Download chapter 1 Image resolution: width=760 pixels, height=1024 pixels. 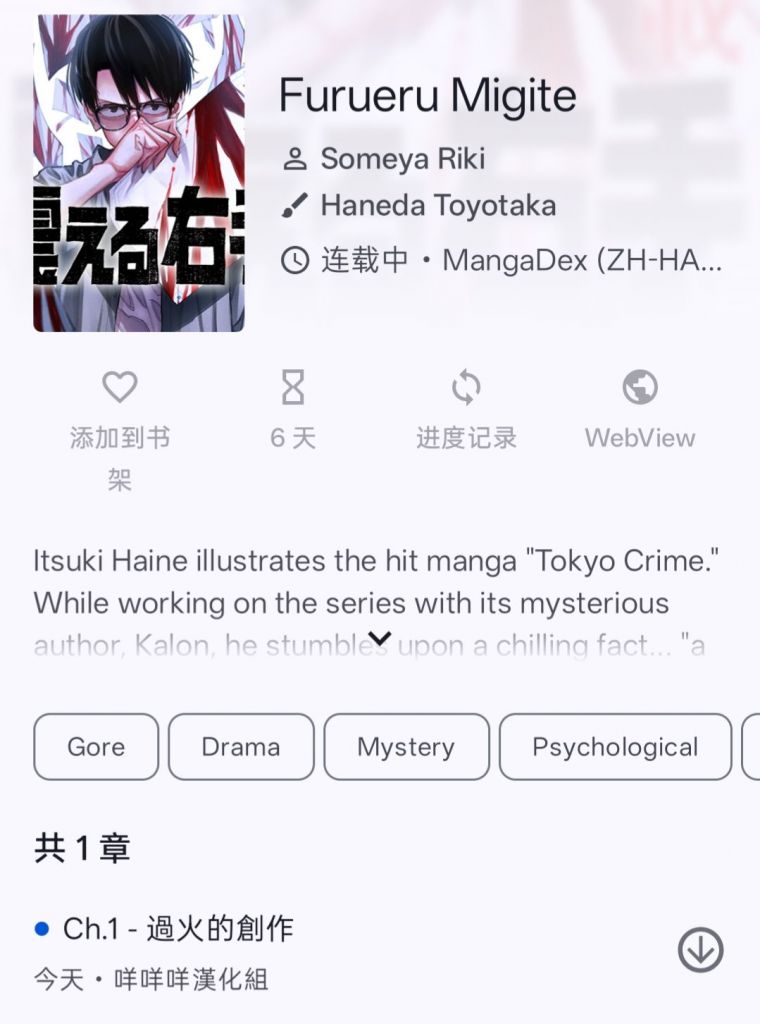tap(701, 950)
